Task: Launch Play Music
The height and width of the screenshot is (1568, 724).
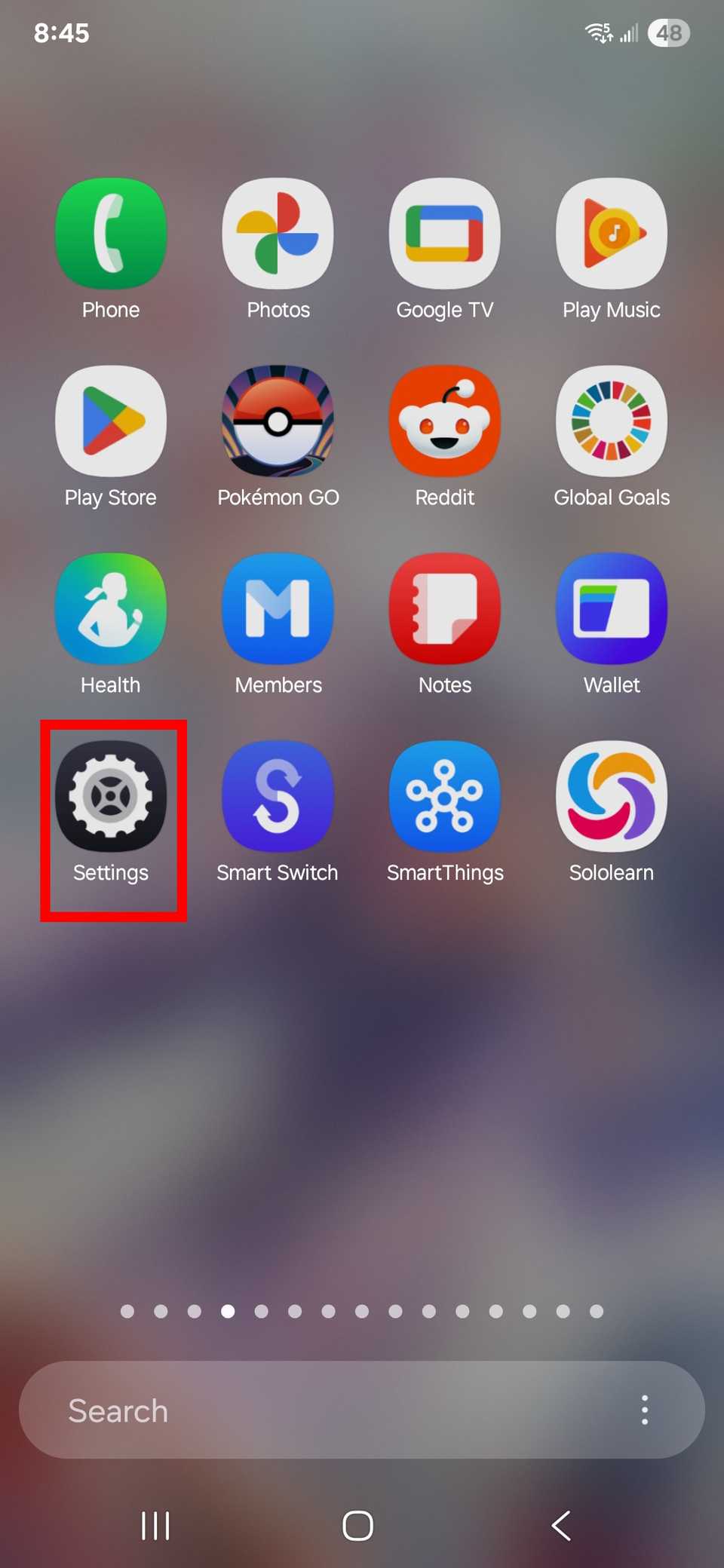Action: [611, 234]
